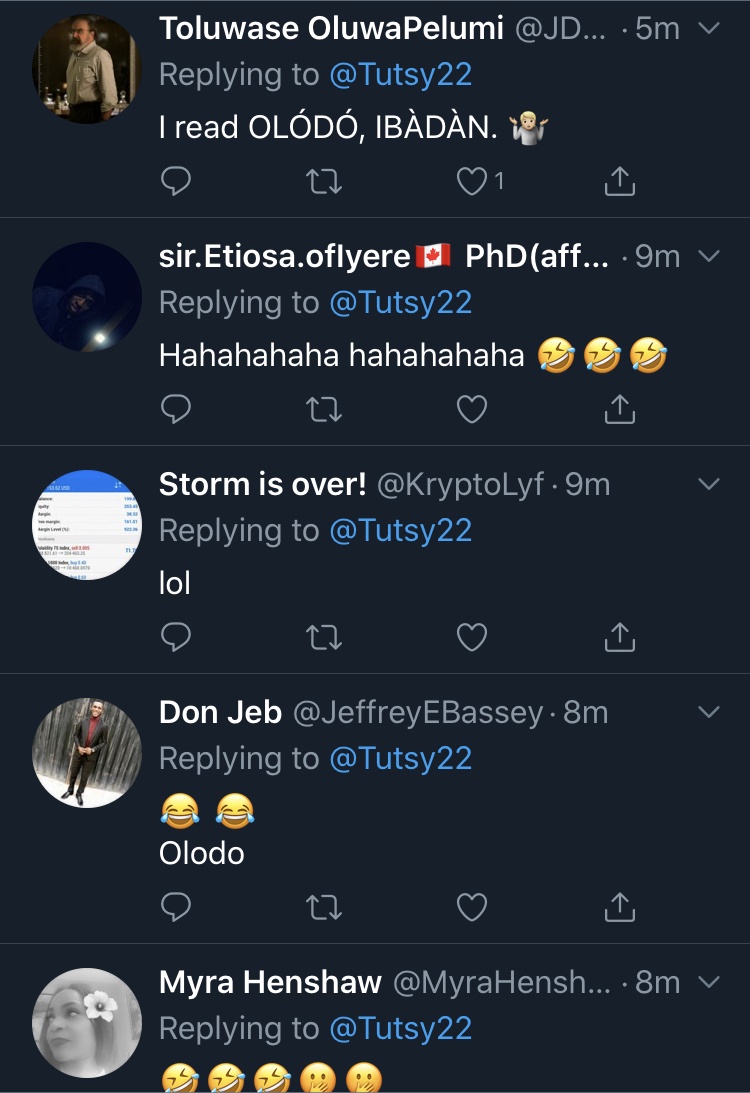Retweet Toluwase OluwaPelumi's reply
The height and width of the screenshot is (1093, 750).
pos(323,181)
